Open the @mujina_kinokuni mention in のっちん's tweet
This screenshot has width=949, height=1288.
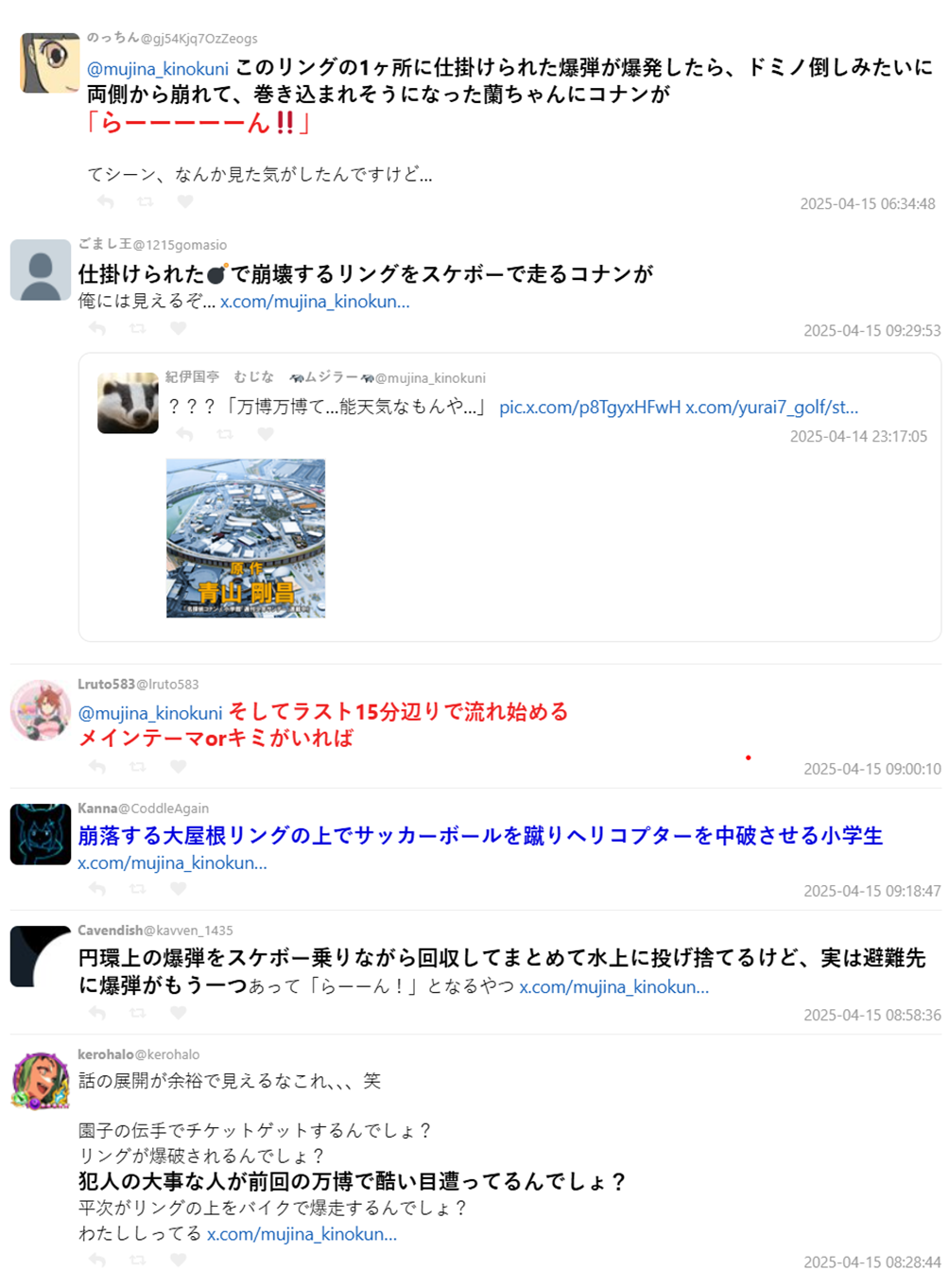click(157, 69)
